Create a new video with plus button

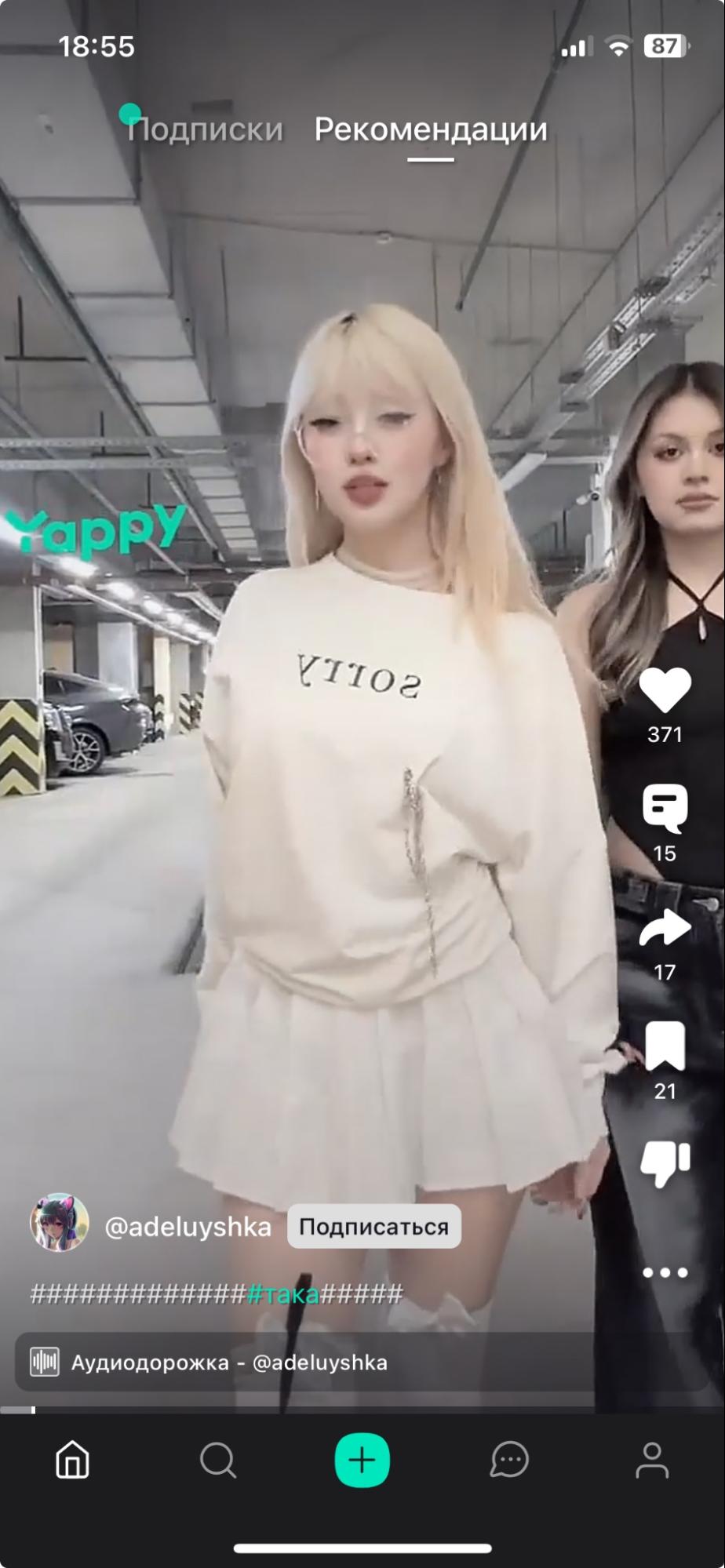coord(362,1460)
